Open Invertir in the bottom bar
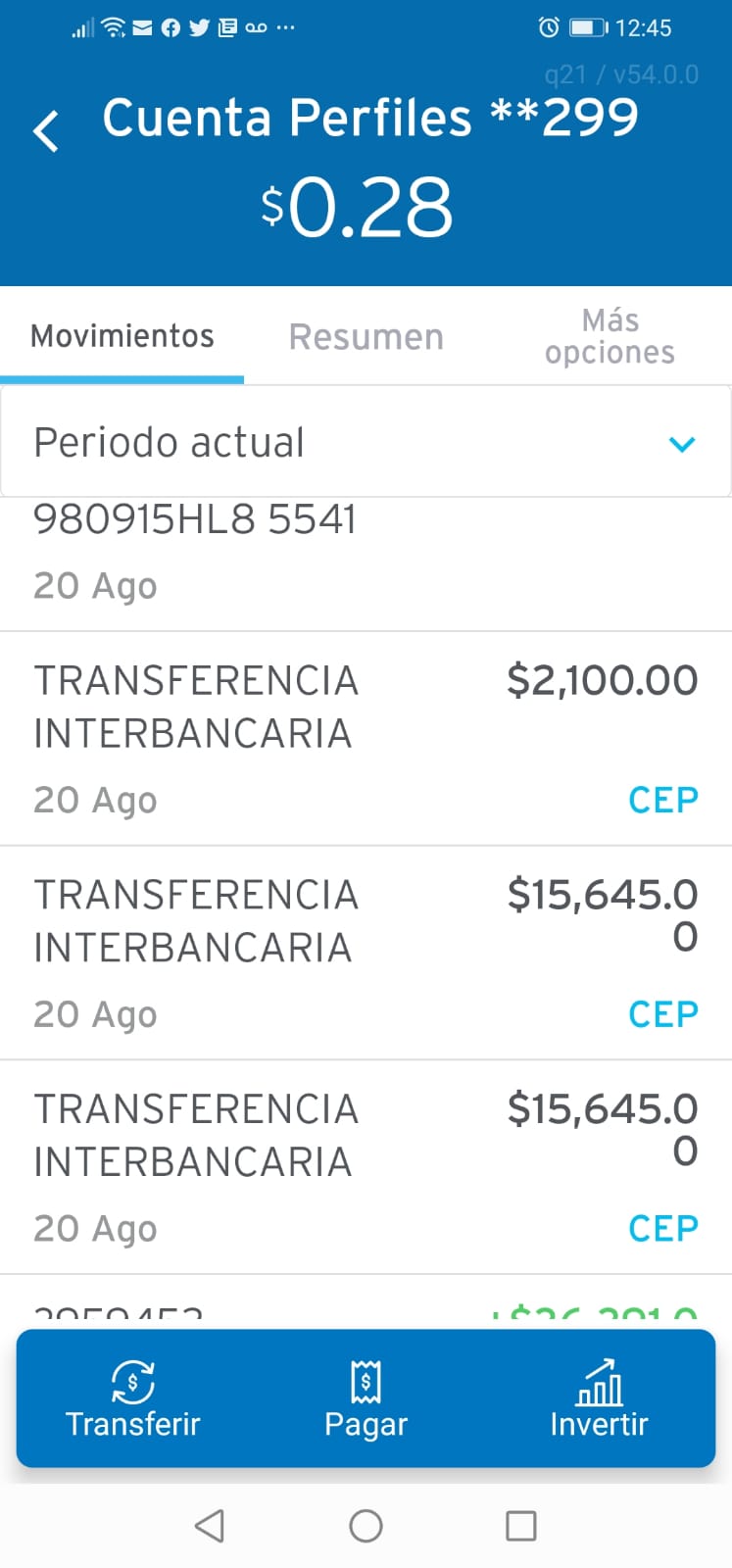The height and width of the screenshot is (1568, 732). click(x=599, y=1398)
